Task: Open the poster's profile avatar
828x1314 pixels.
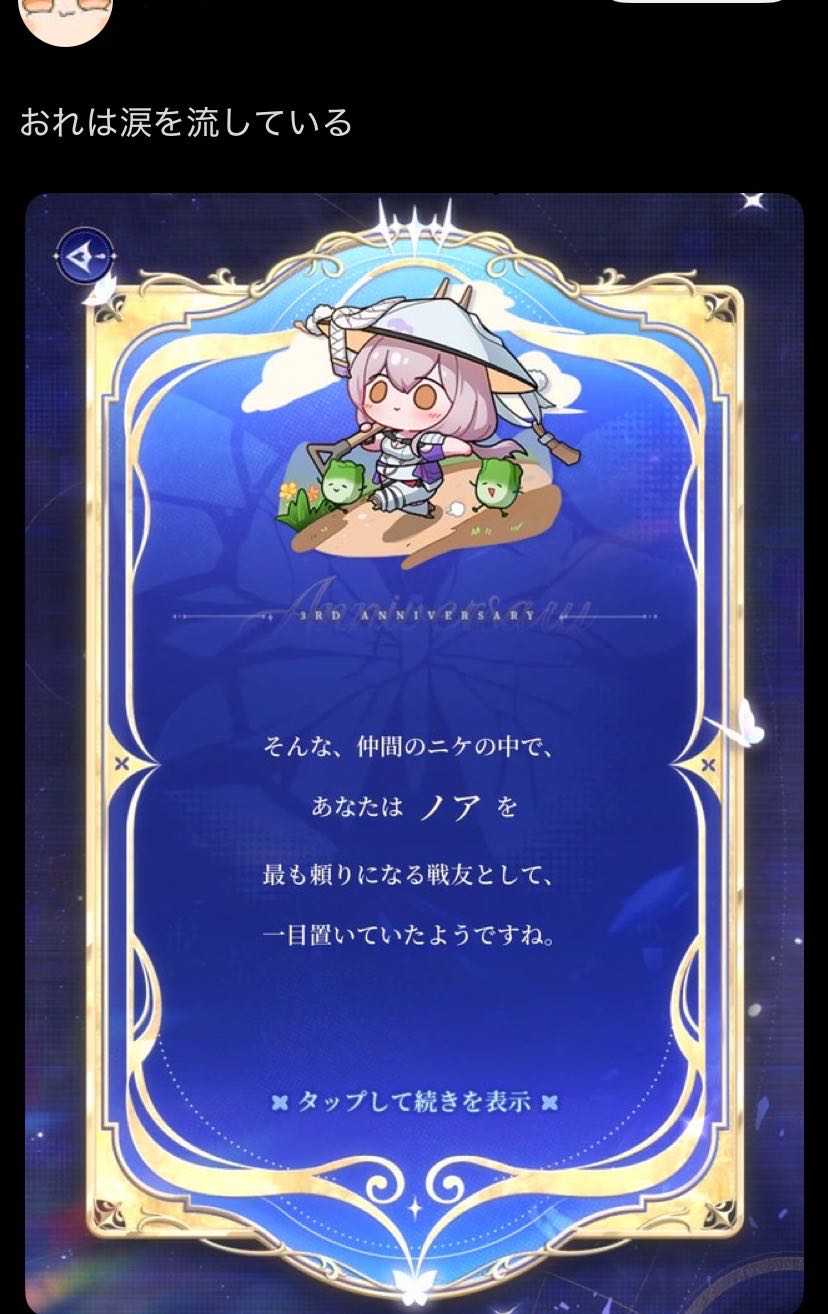Action: click(x=66, y=18)
